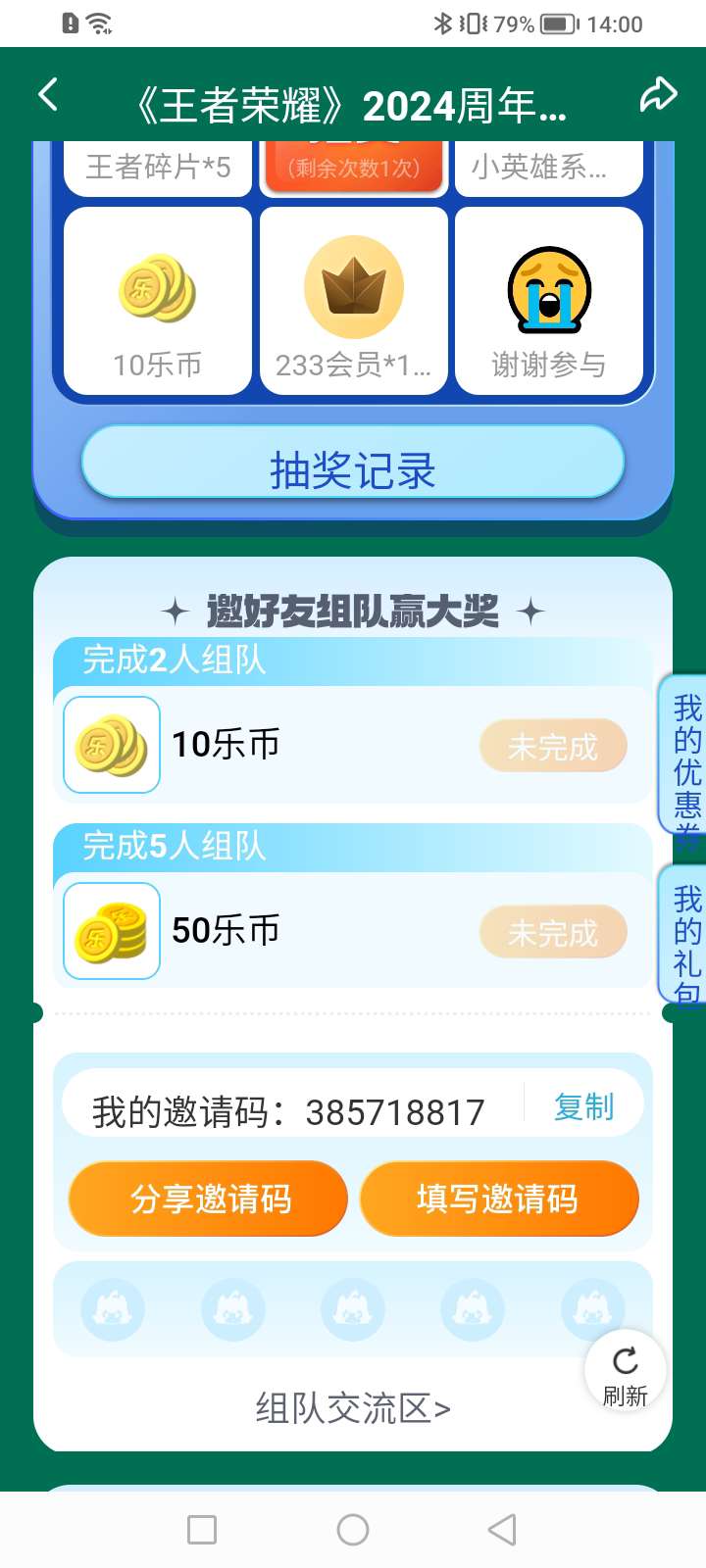Screen dimensions: 706x1568
Task: Go back using the header arrow
Action: pos(48,95)
